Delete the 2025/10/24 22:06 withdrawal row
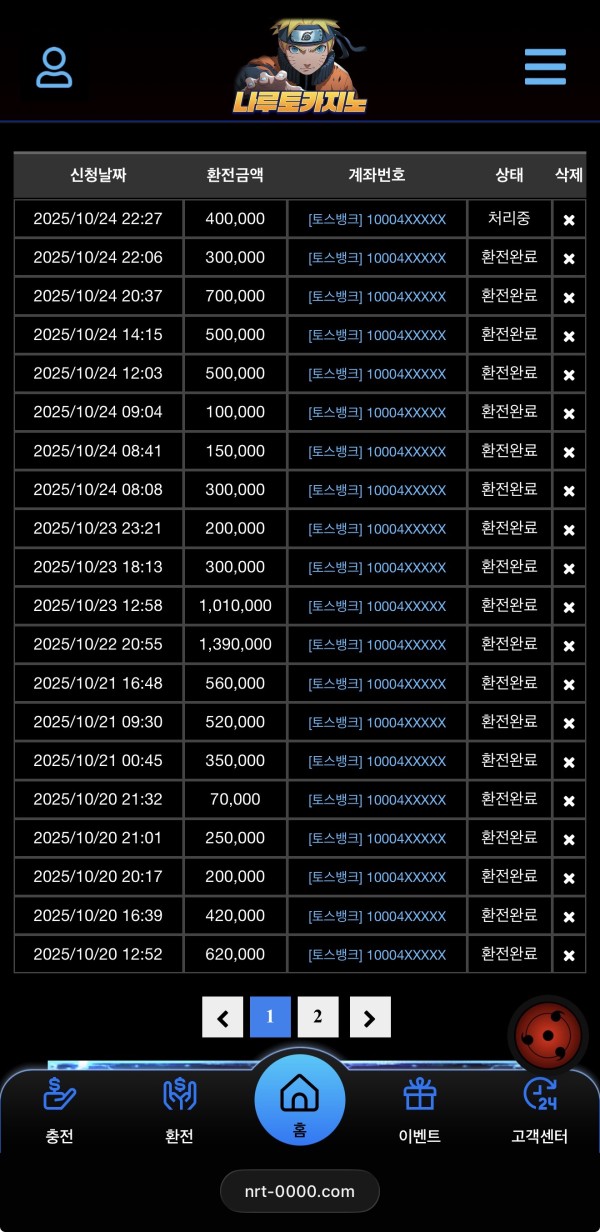The height and width of the screenshot is (1232, 600). [x=569, y=258]
